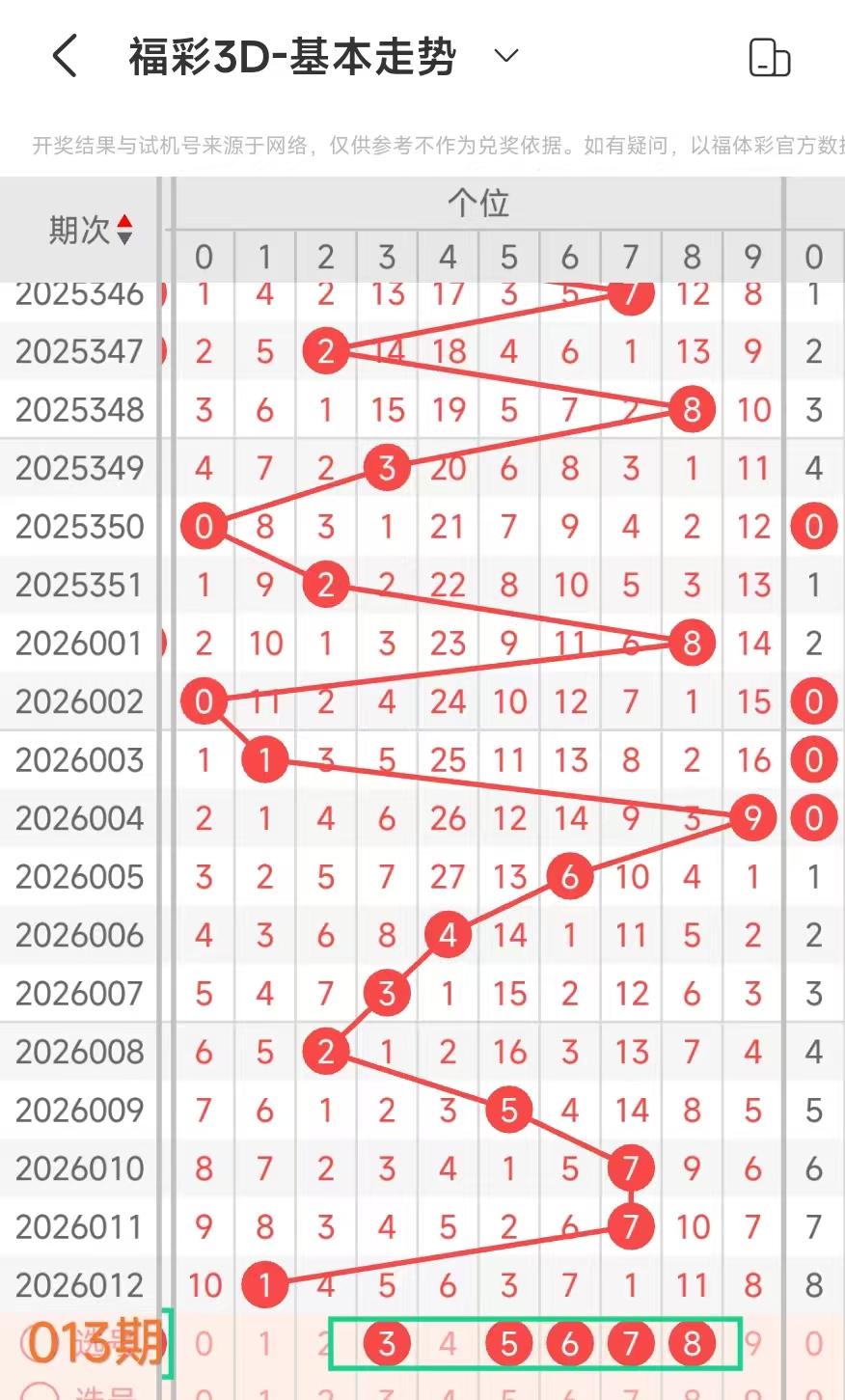Go back from the 福彩3D trend chart
The height and width of the screenshot is (1400, 845).
tap(65, 57)
